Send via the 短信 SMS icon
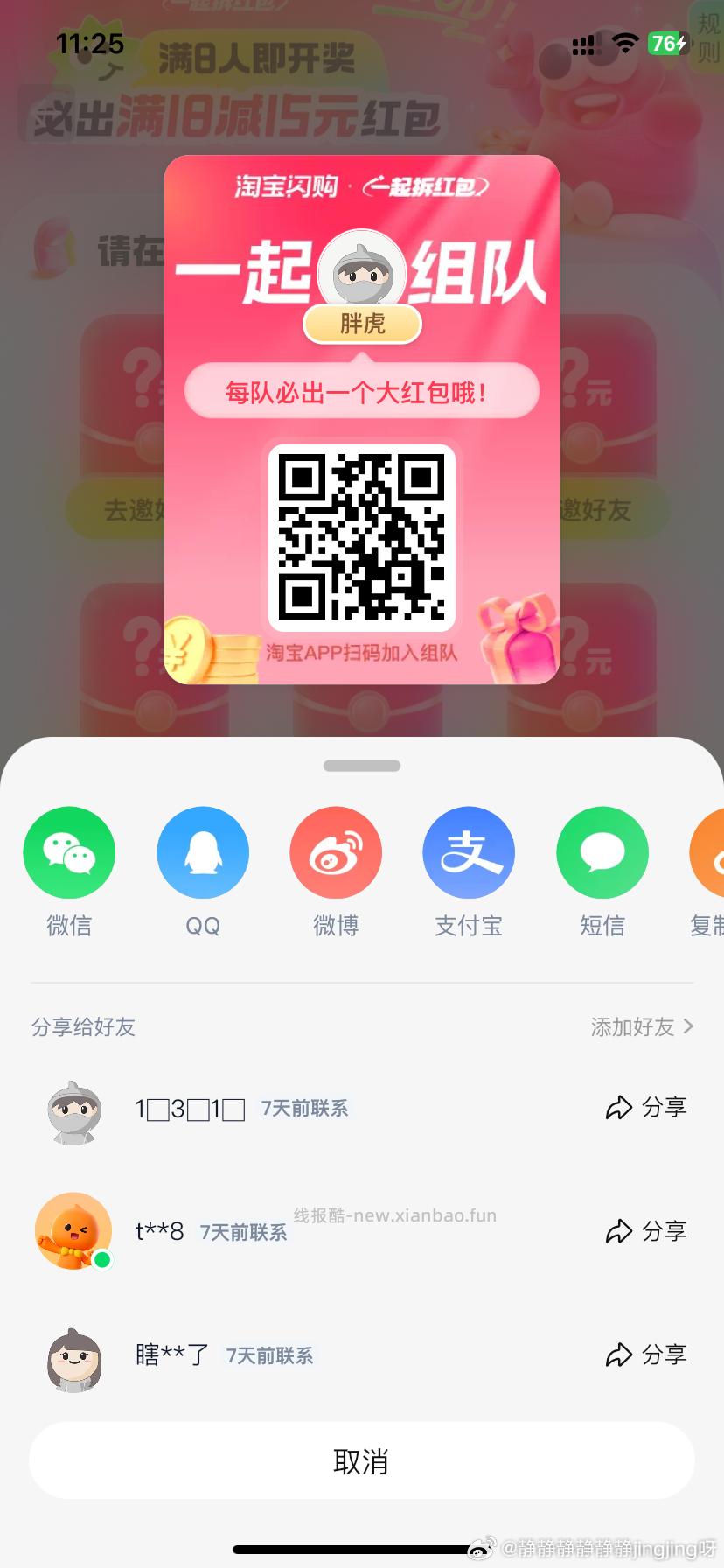This screenshot has width=724, height=1568. (602, 851)
